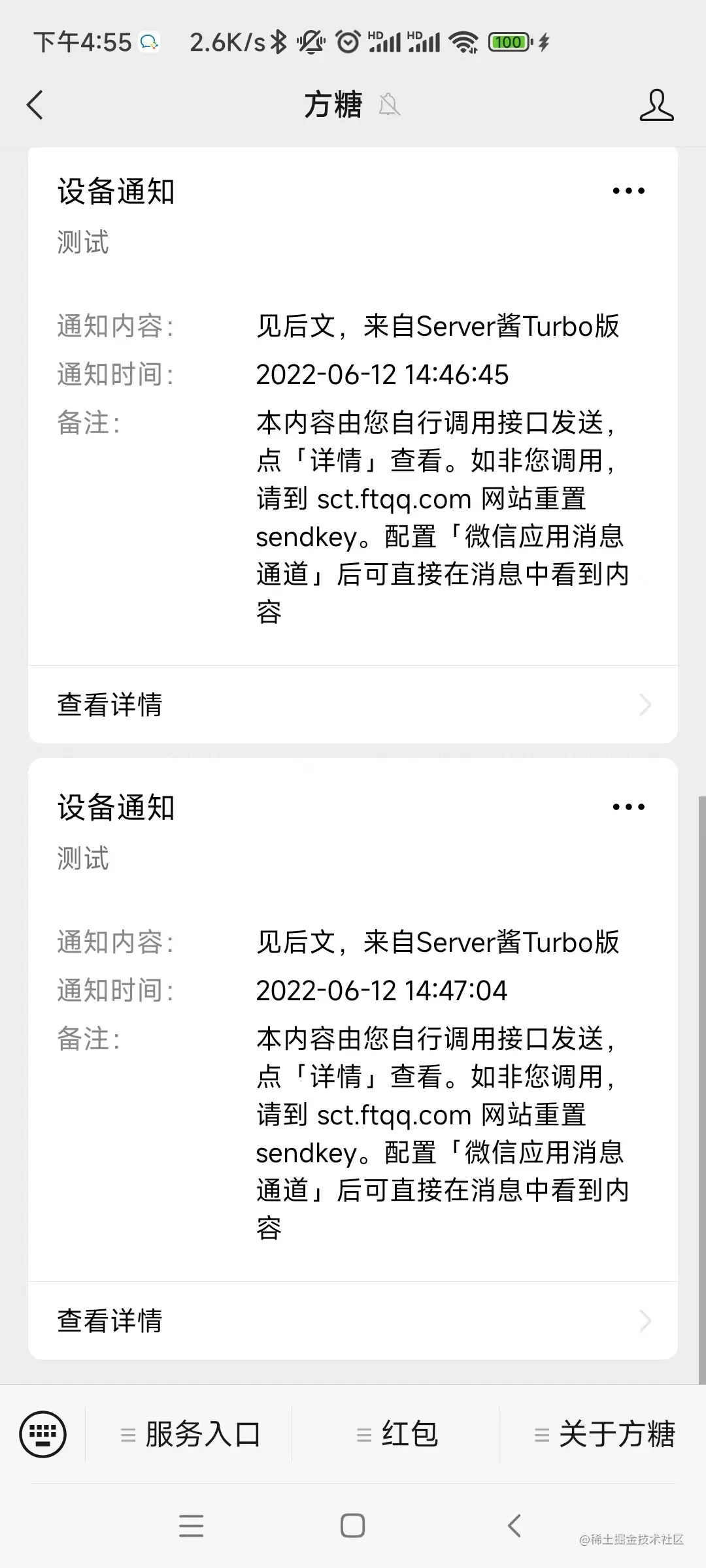This screenshot has width=706, height=1568.
Task: Open overflow menu on the 14:46:45 notification
Action: [x=628, y=191]
